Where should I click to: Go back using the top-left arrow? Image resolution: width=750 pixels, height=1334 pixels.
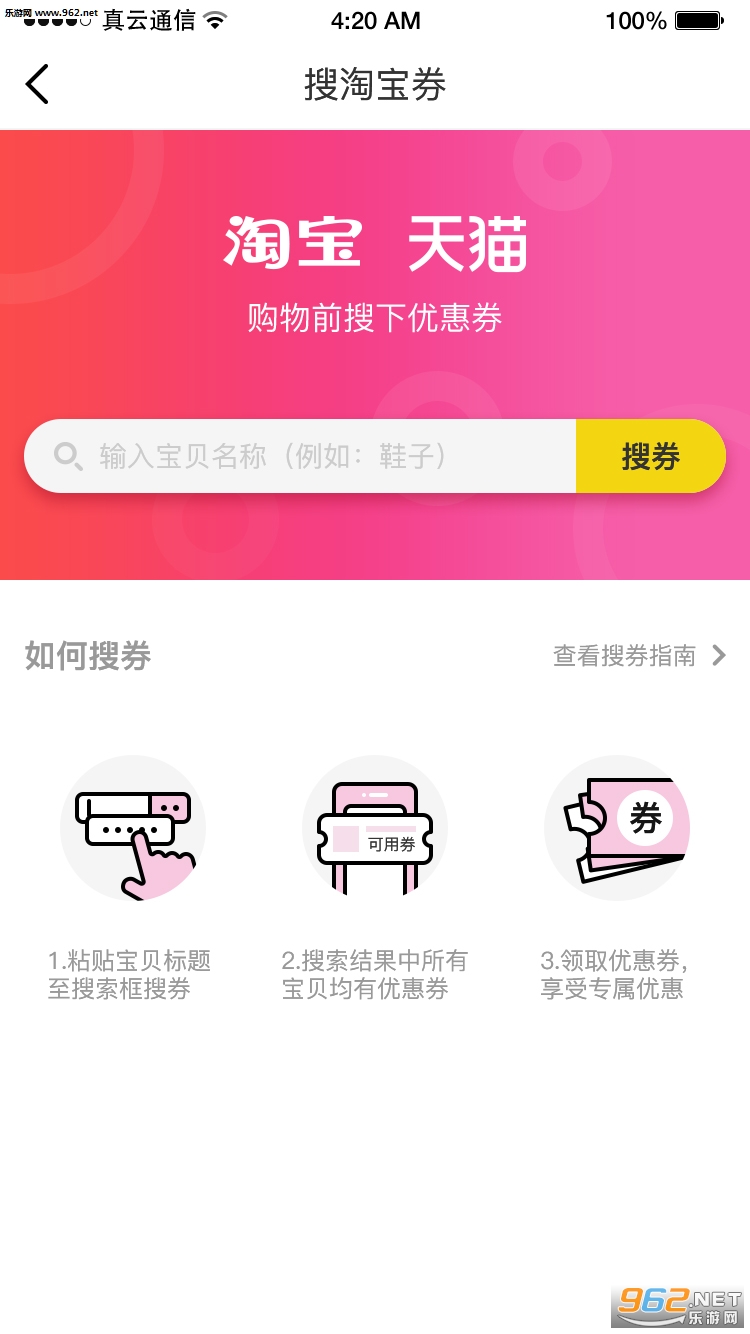tap(38, 84)
